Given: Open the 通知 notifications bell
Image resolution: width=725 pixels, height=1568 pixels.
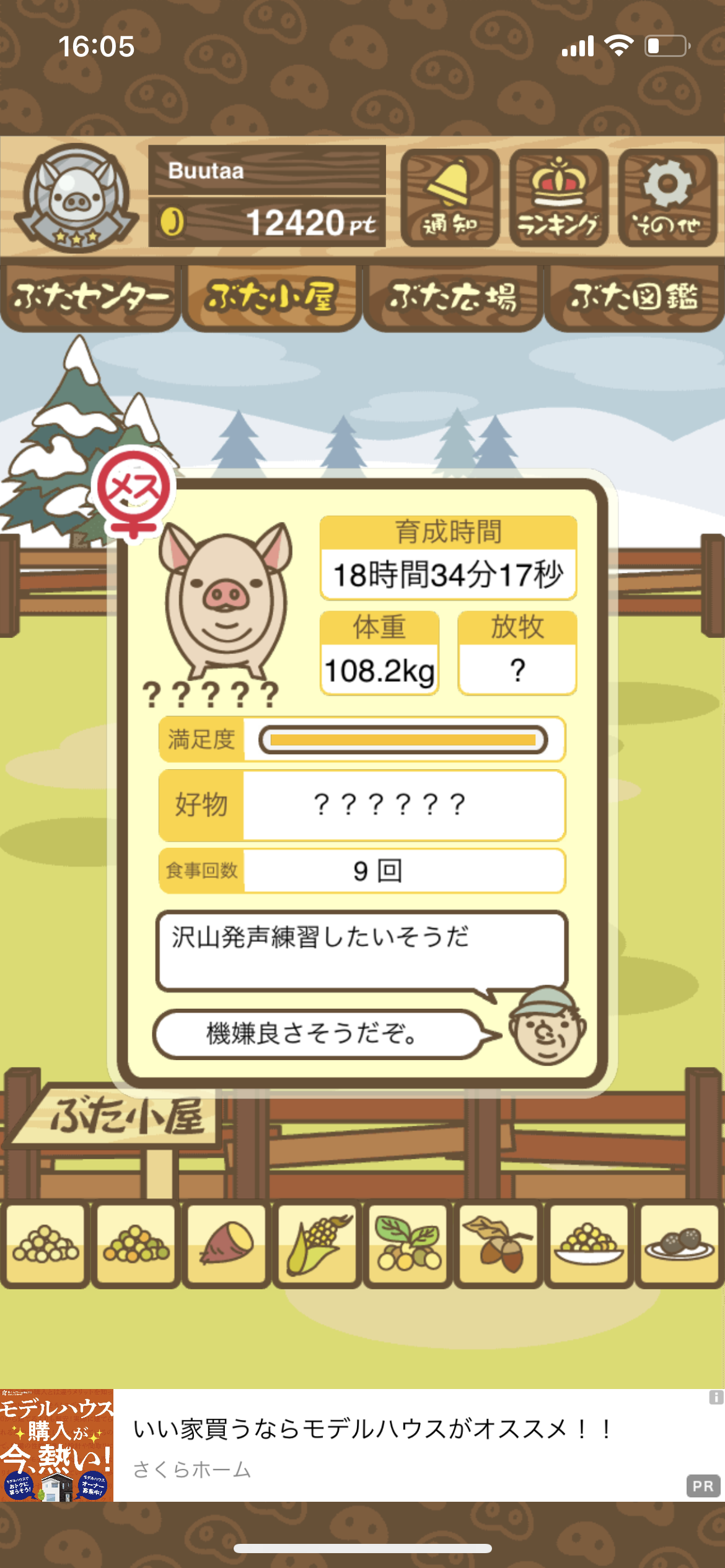Looking at the screenshot, I should 450,198.
